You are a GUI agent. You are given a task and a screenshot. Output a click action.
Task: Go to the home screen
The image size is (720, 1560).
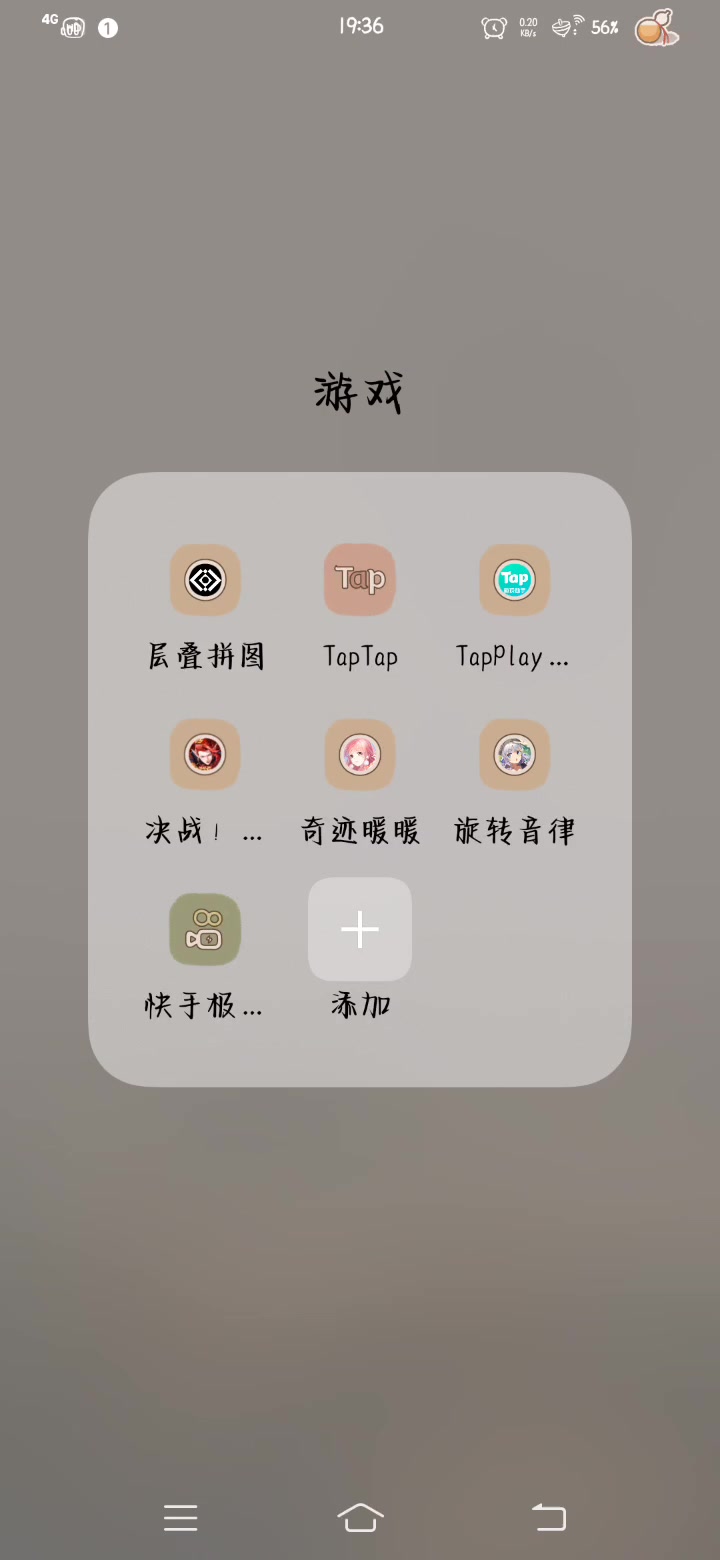(360, 1518)
